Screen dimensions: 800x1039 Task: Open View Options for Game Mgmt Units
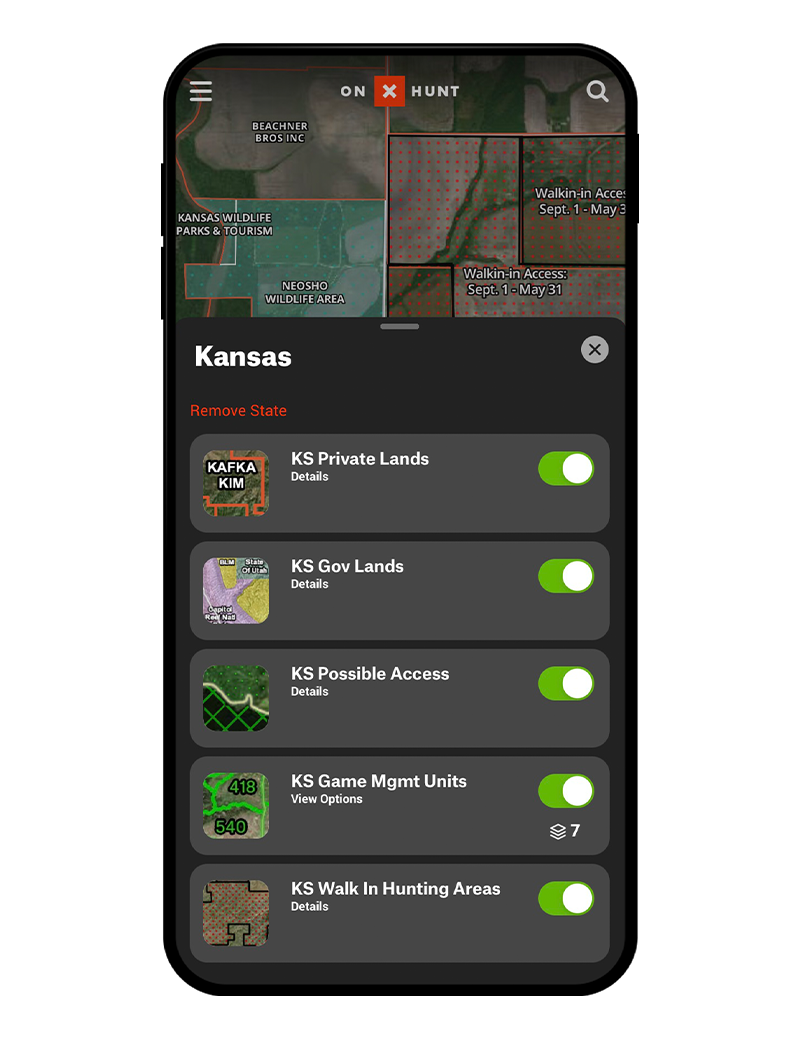326,799
